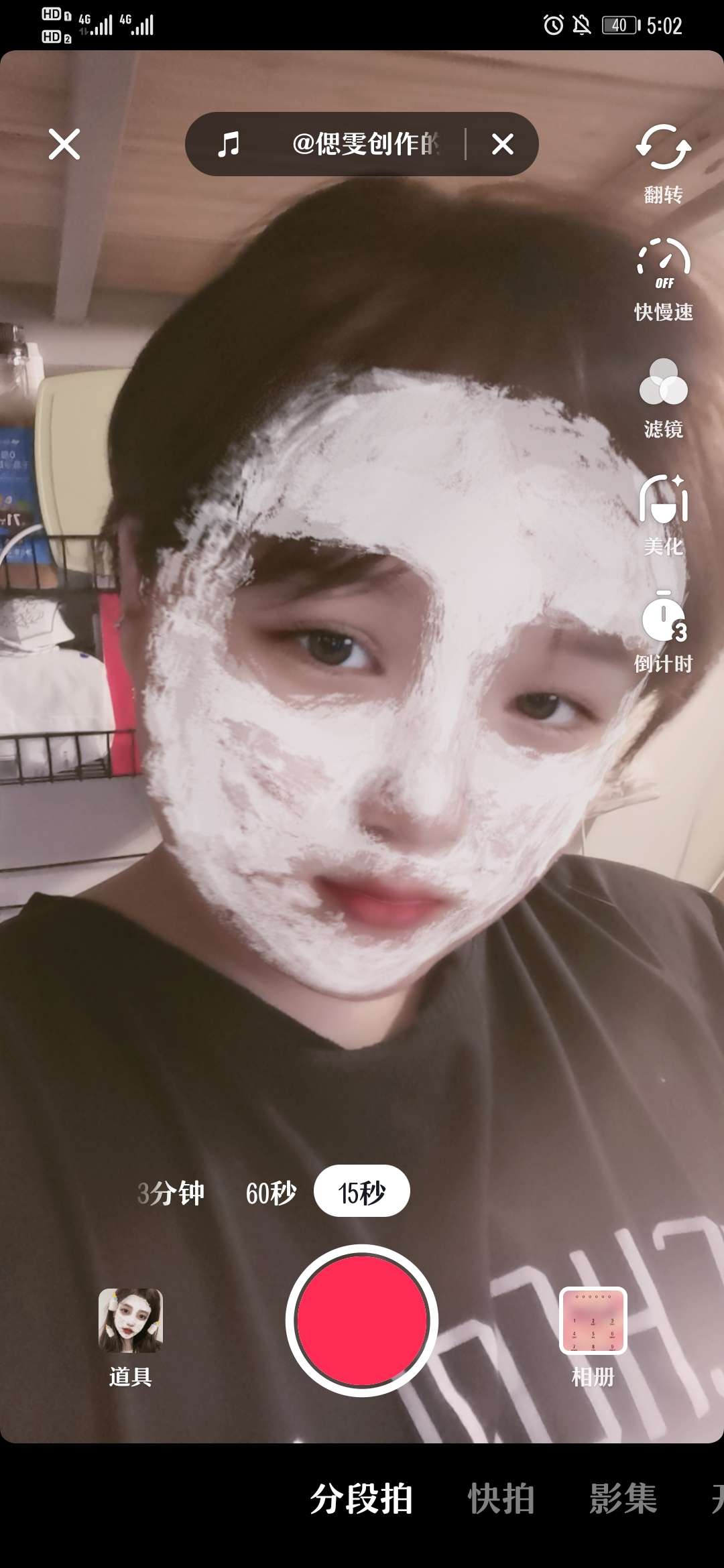This screenshot has width=724, height=1568.
Task: Select 3分钟 recording duration
Action: coord(171,1193)
